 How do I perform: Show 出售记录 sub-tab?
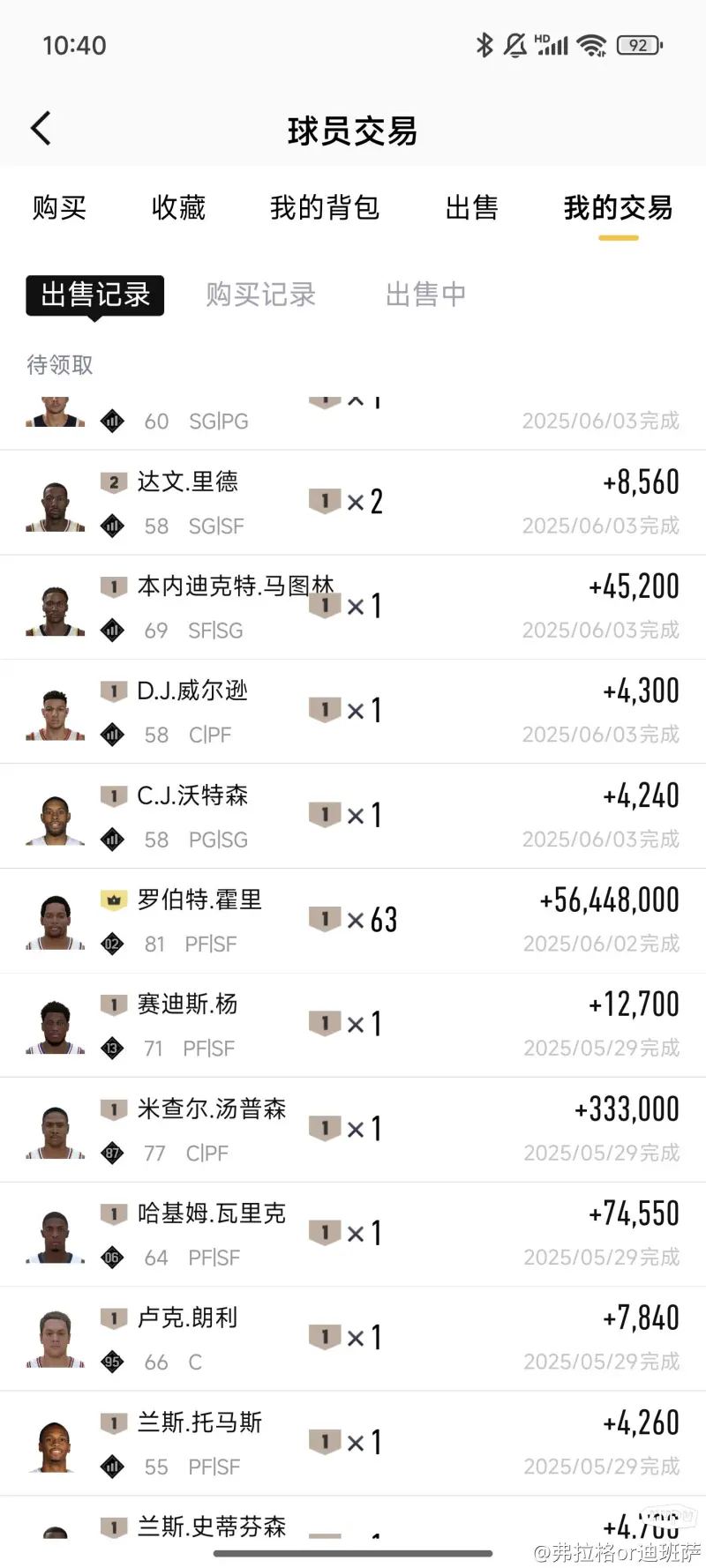tap(95, 295)
